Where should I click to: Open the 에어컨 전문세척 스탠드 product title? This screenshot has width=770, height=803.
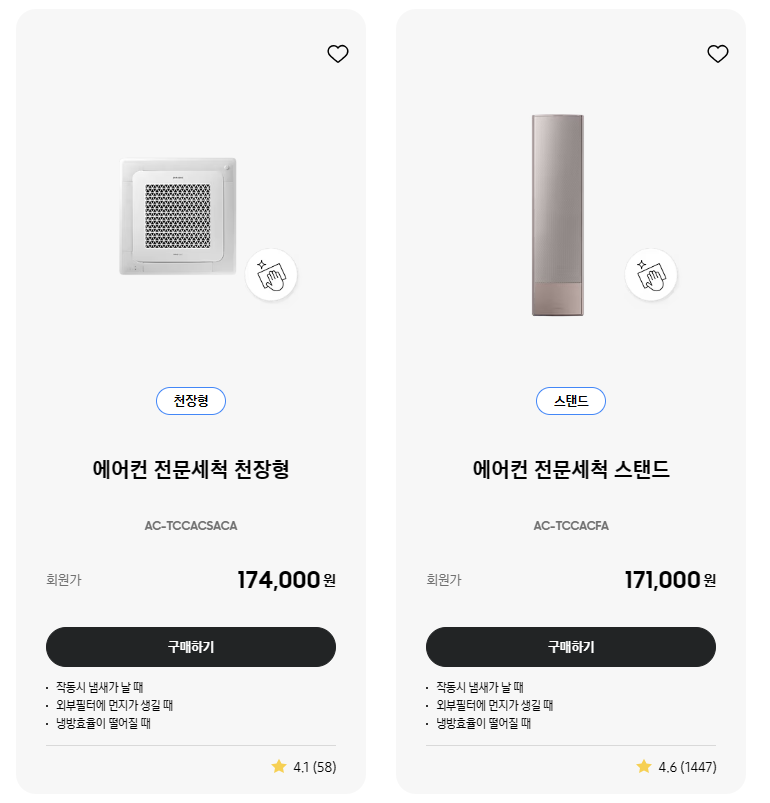point(571,470)
